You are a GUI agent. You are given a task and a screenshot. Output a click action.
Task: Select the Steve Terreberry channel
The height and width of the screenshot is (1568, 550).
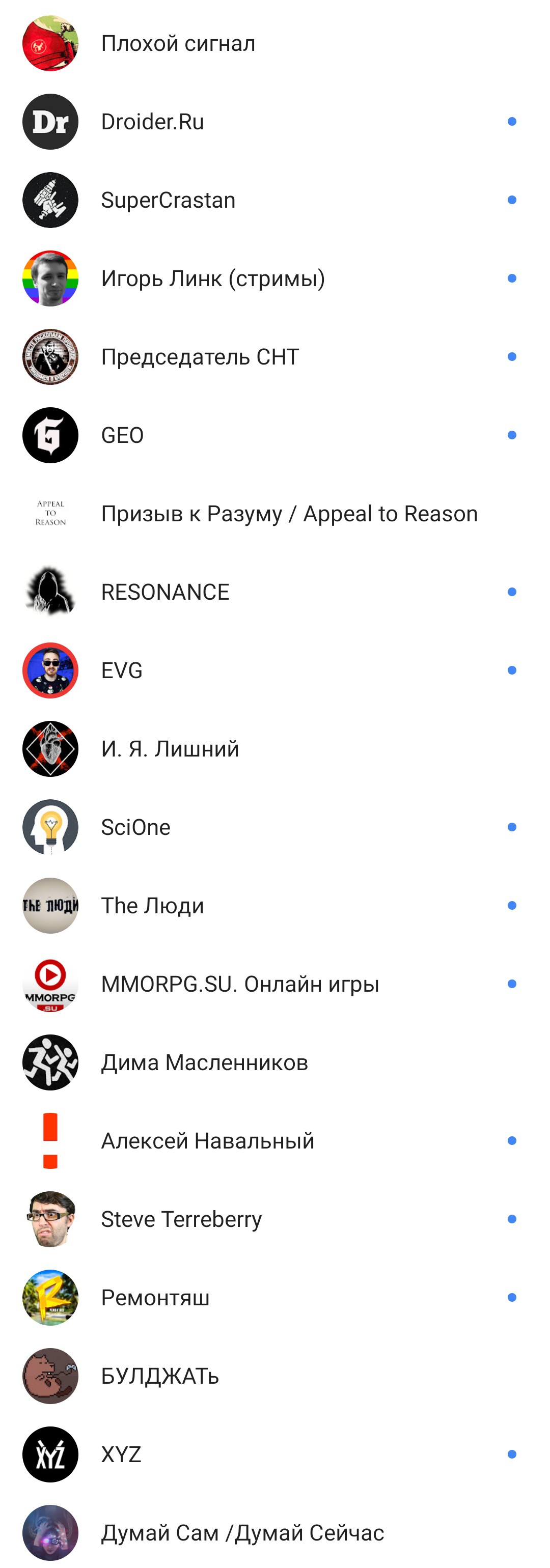click(181, 1219)
